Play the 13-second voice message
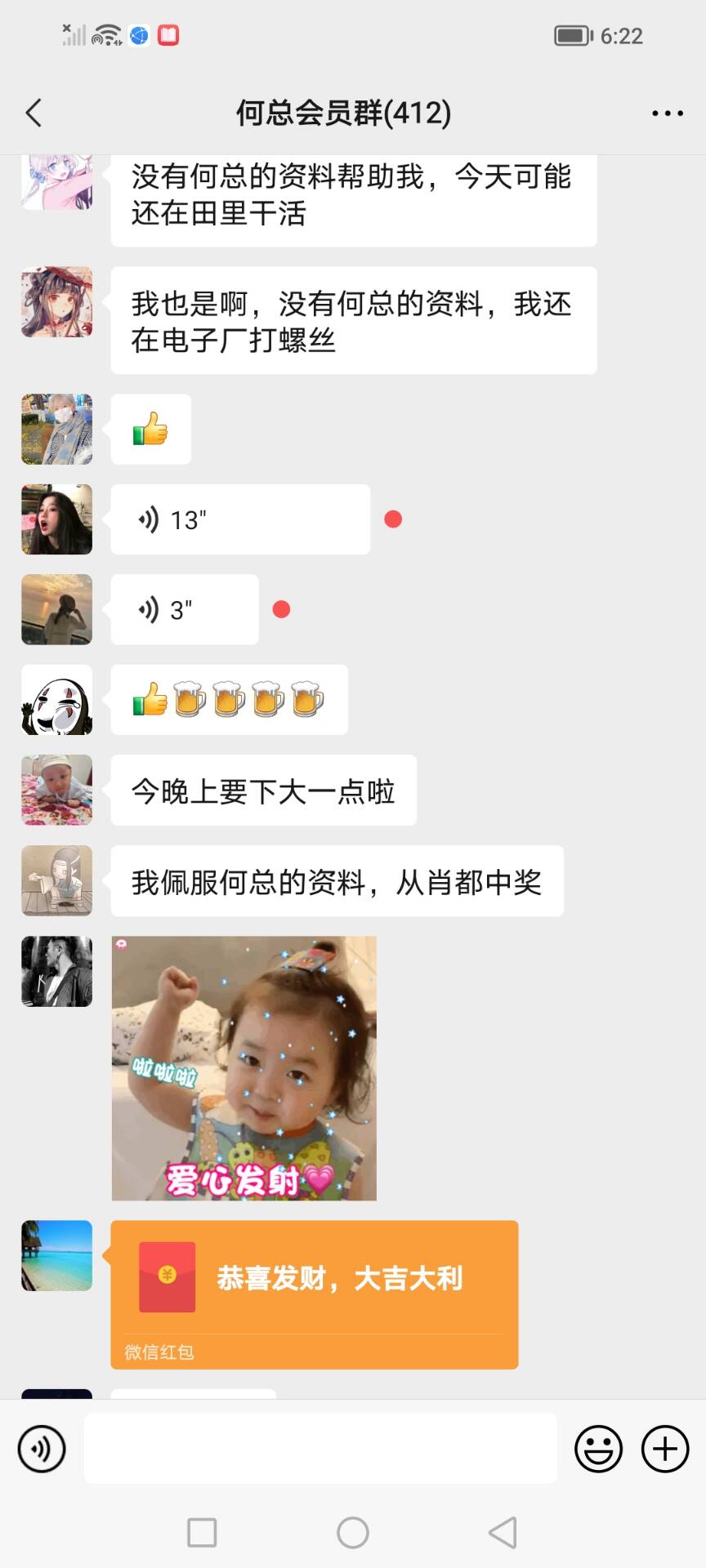The width and height of the screenshot is (706, 1568). pos(239,519)
